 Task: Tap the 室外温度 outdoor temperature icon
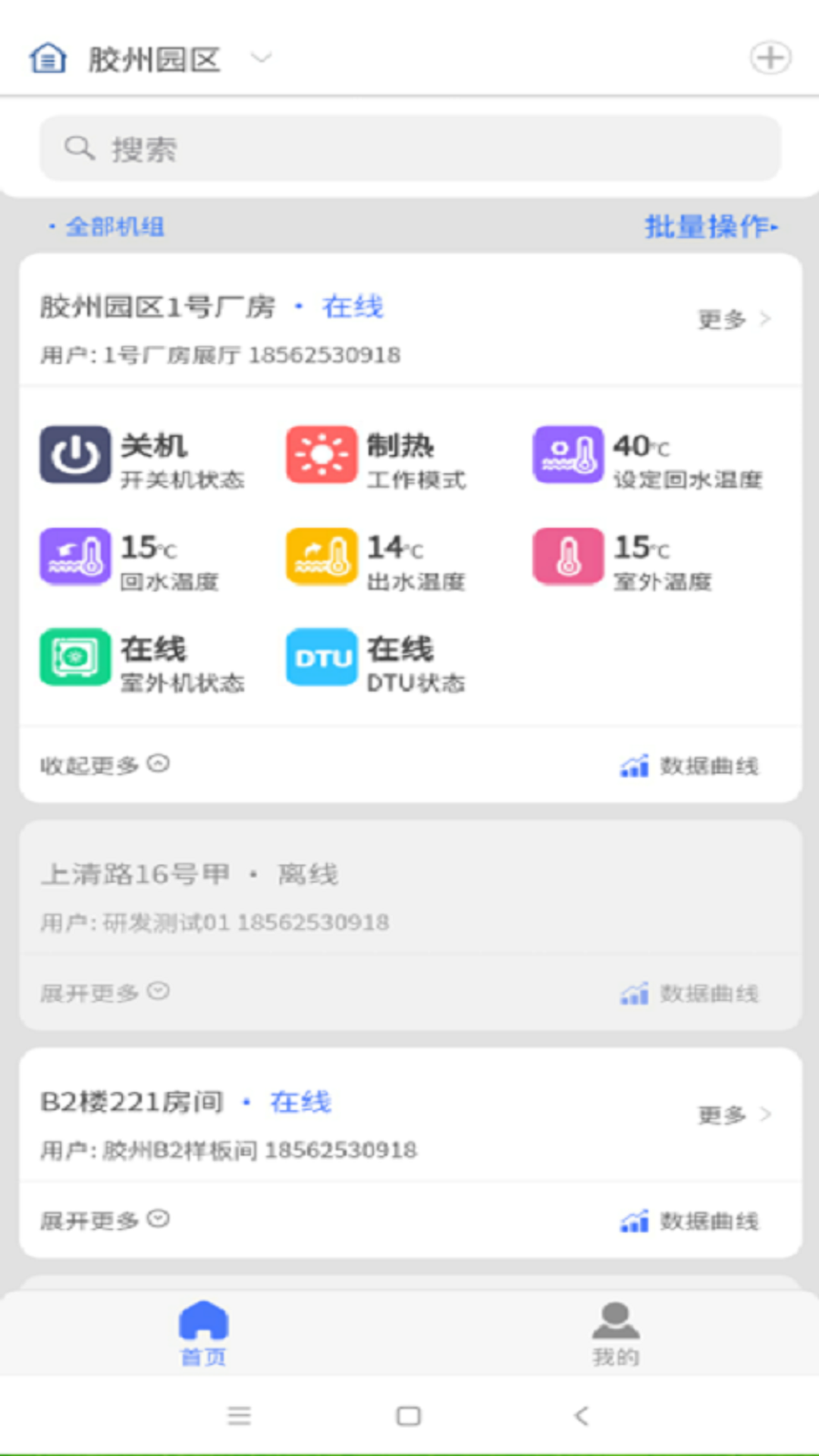pos(567,557)
